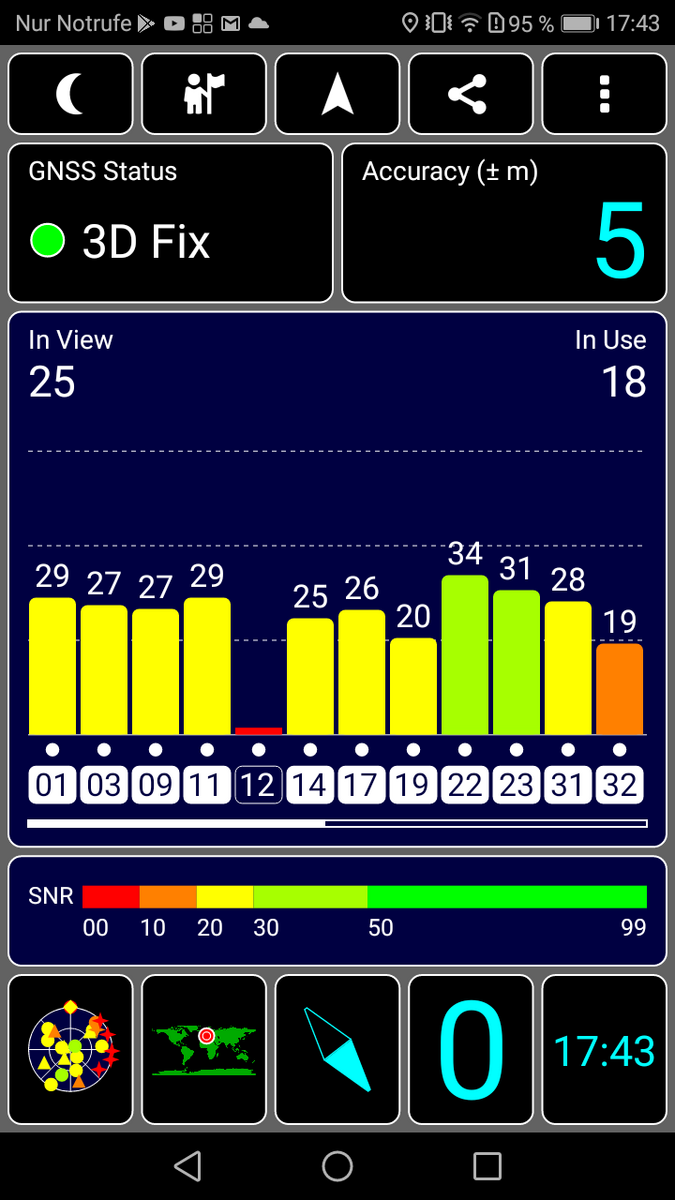The width and height of the screenshot is (675, 1200).
Task: Open the person-with-flag waypoint icon
Action: (204, 94)
